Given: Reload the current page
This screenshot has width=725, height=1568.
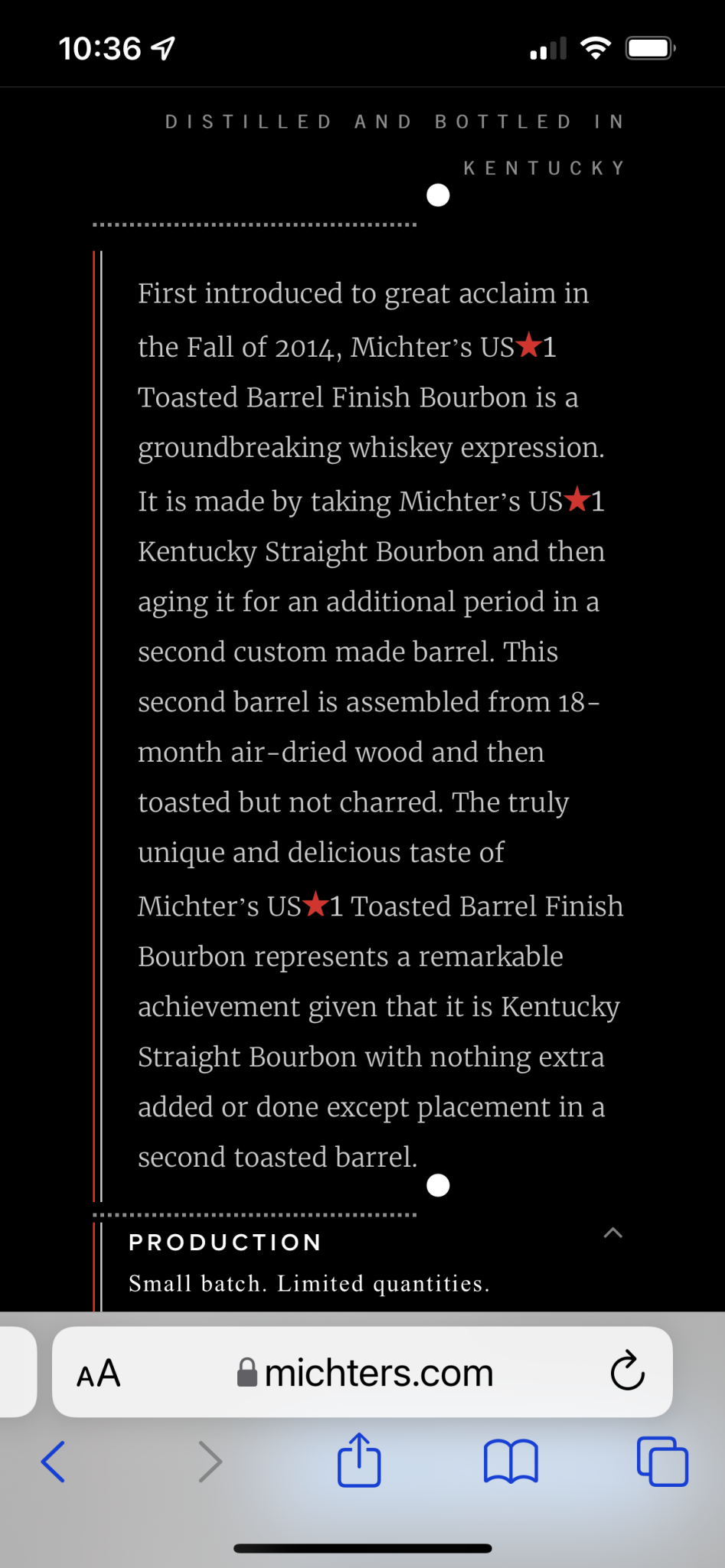Looking at the screenshot, I should coord(627,1371).
